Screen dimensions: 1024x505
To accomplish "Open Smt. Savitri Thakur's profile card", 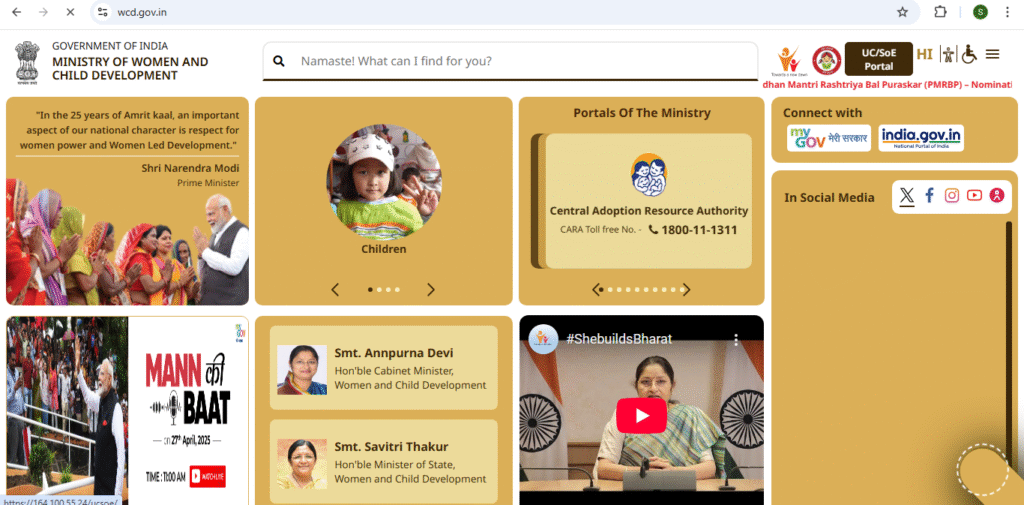I will pos(384,462).
